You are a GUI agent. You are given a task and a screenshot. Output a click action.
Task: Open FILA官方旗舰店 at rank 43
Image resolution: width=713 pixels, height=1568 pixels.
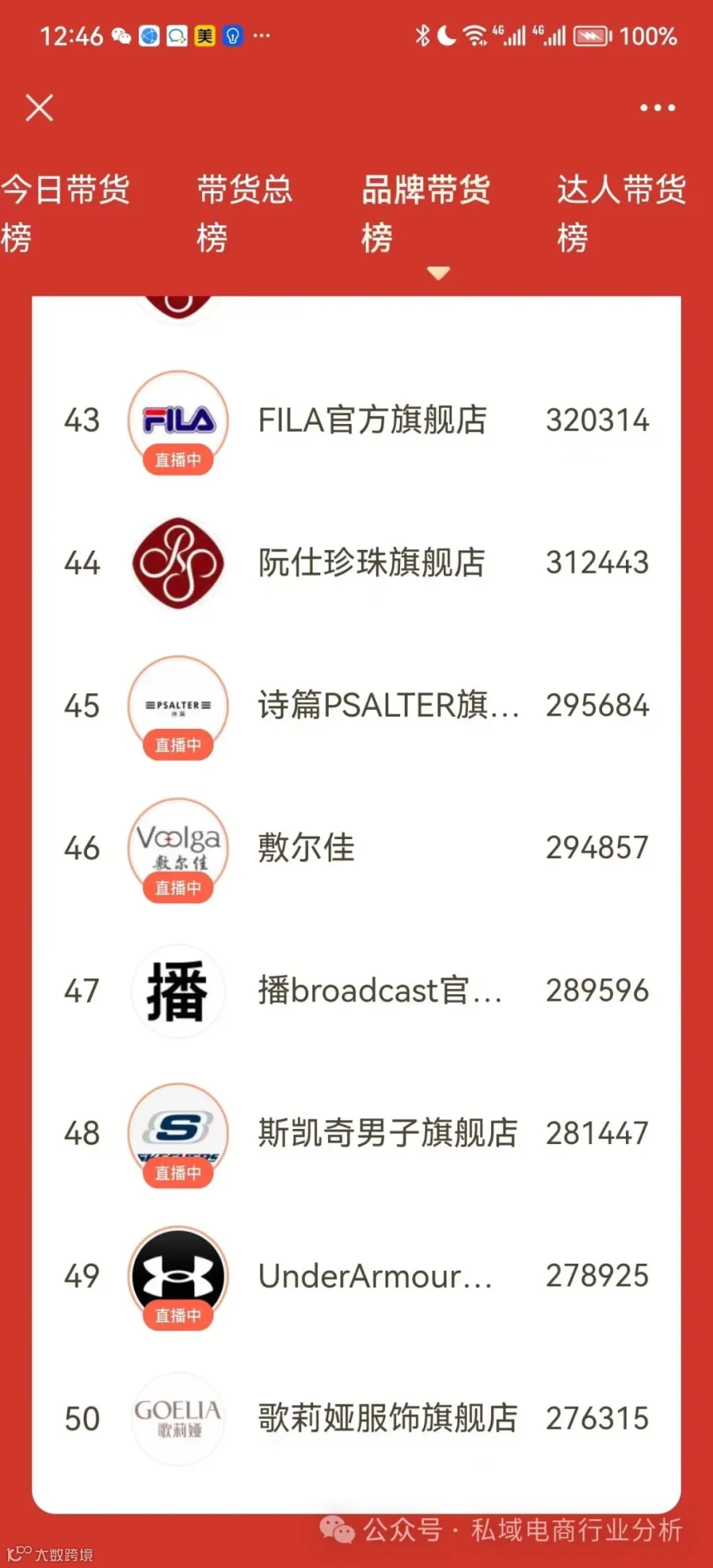(356, 421)
